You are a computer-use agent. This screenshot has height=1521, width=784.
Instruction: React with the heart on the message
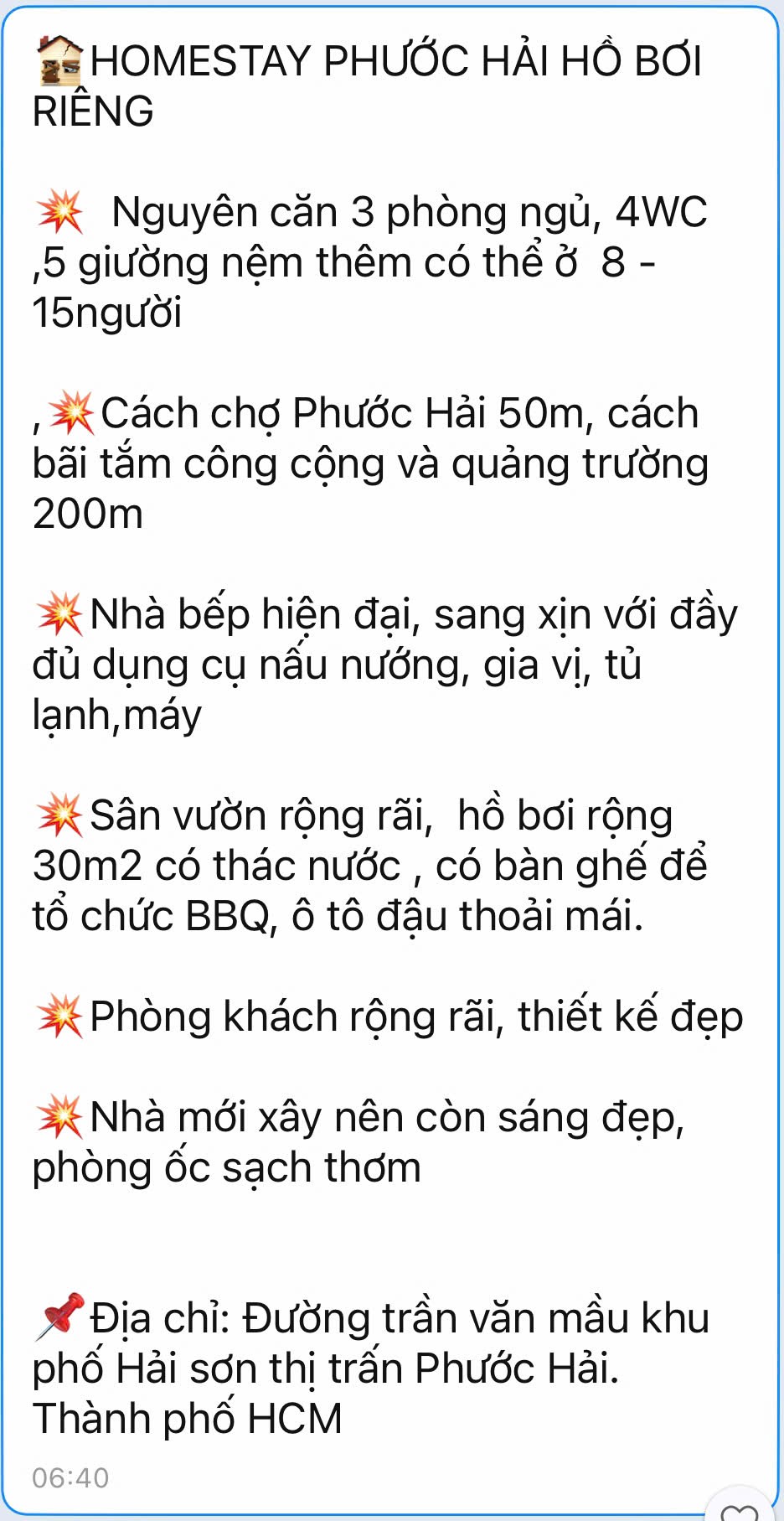(x=739, y=1508)
